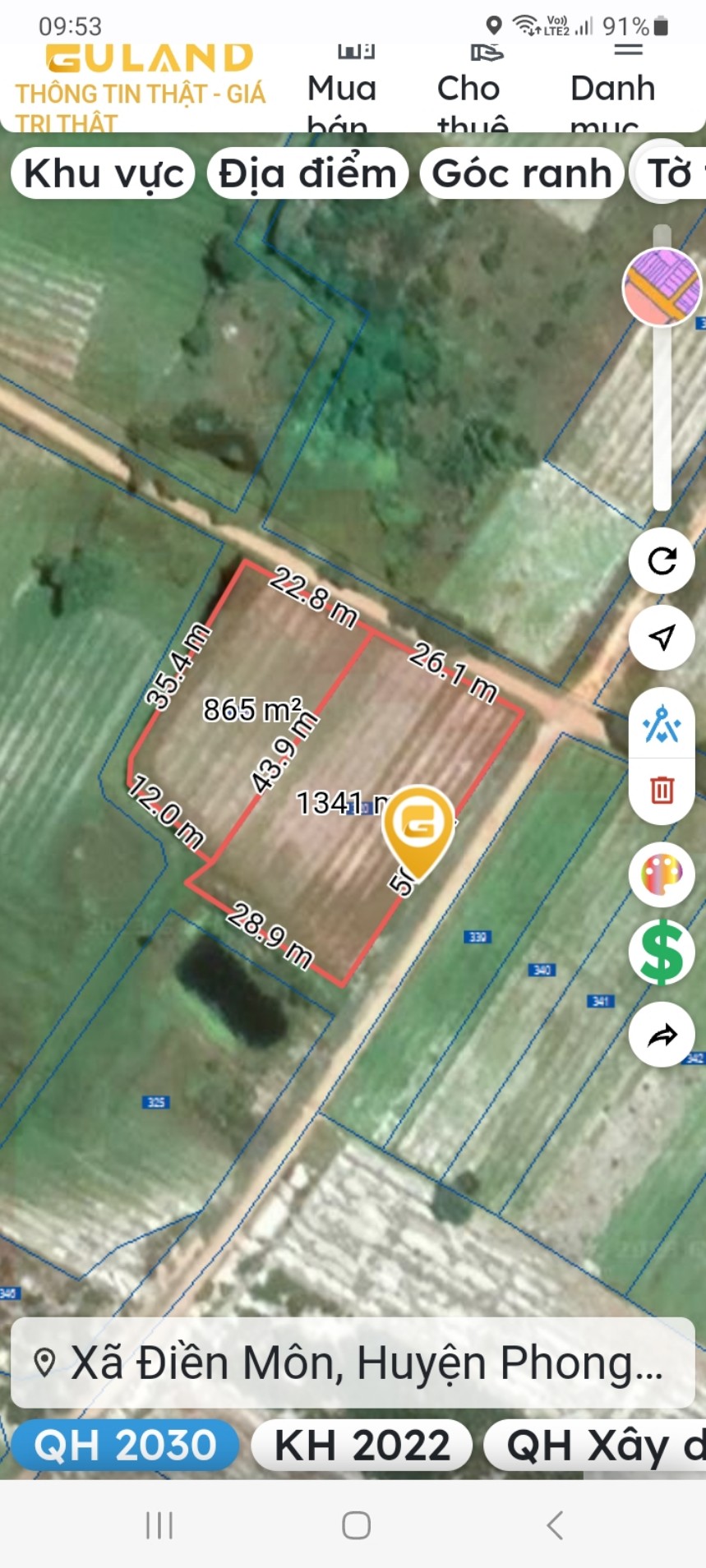Go back using system back button
706x1568 pixels.
(x=556, y=1525)
